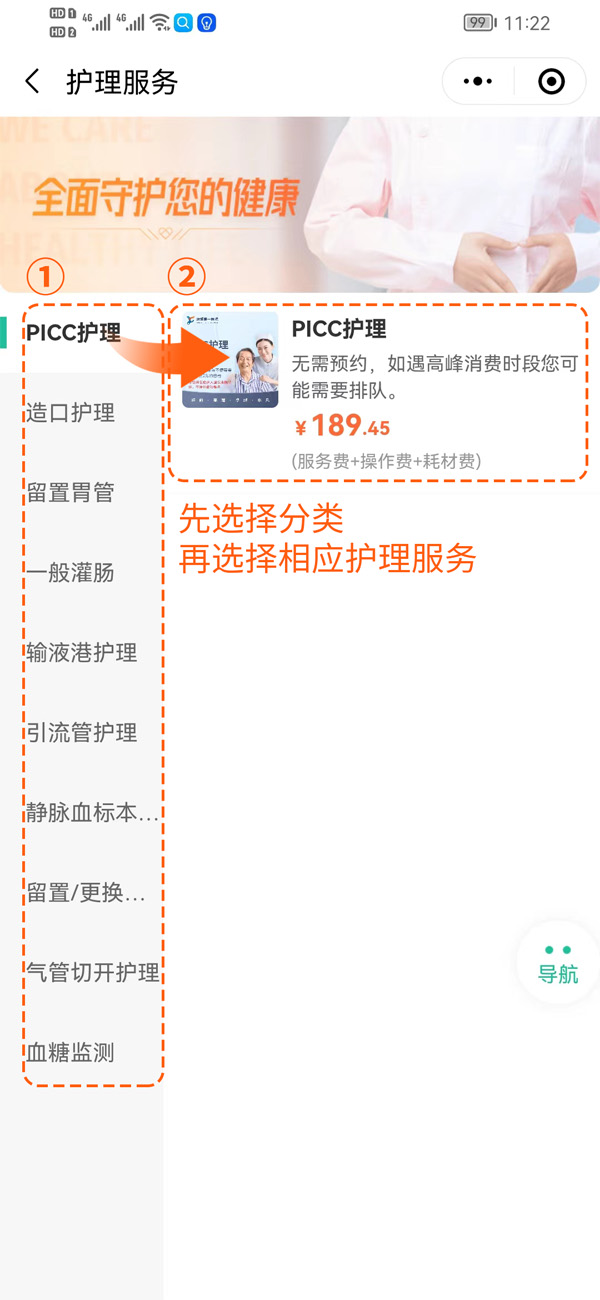Choose the 一般灌肠 category

[72, 573]
